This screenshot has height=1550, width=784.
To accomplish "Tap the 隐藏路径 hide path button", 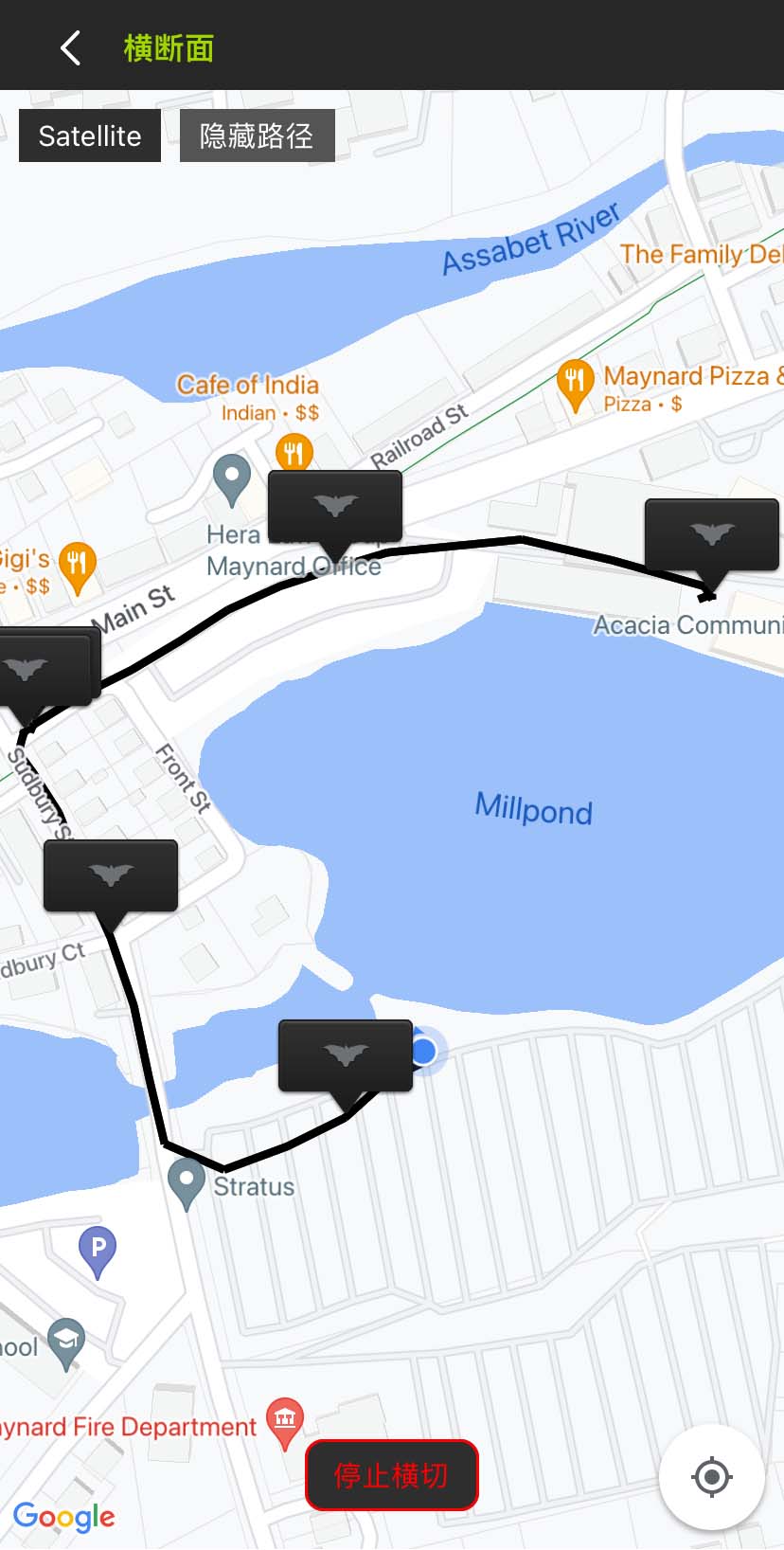I will 257,136.
